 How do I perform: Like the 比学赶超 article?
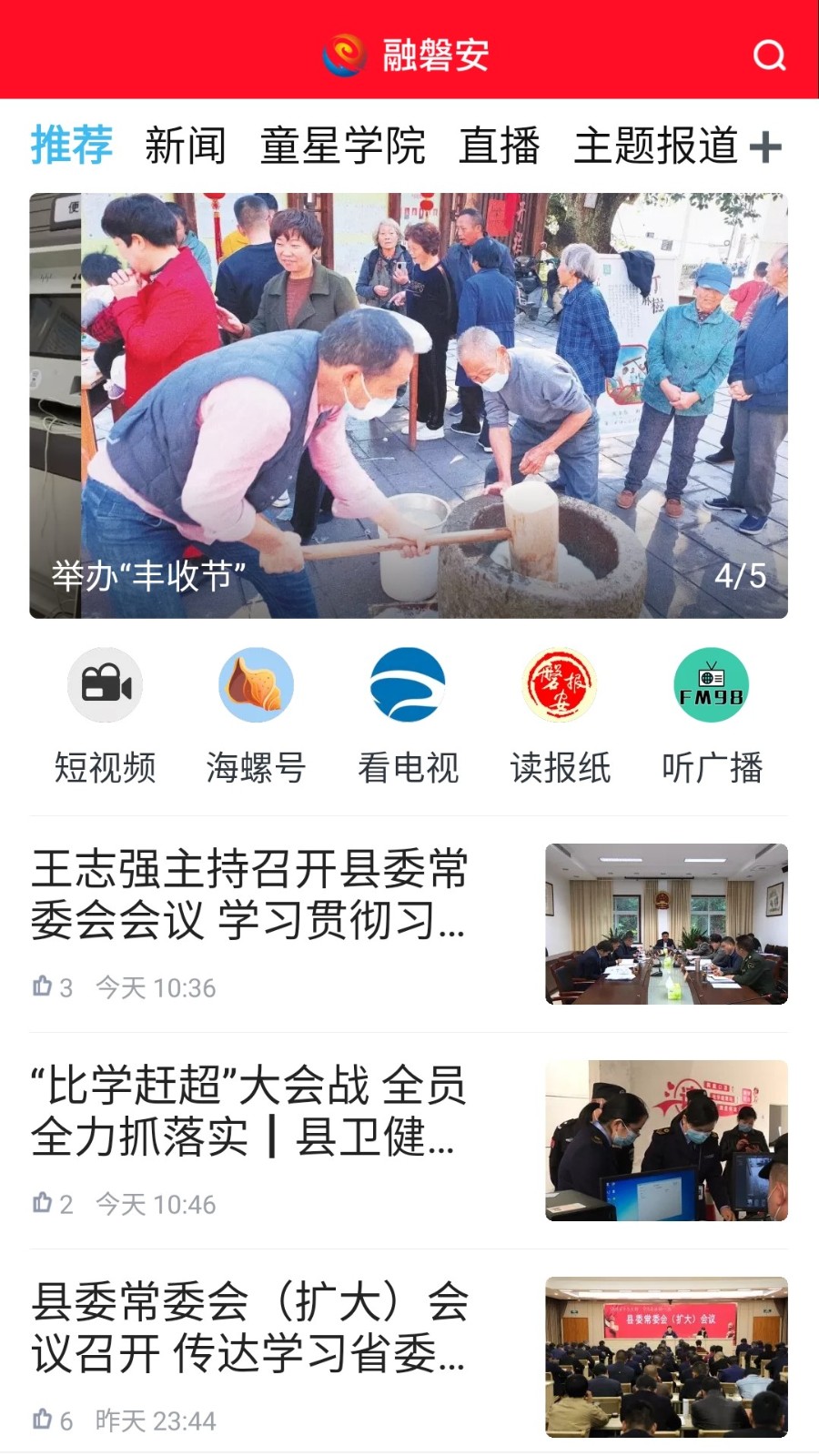(43, 1201)
